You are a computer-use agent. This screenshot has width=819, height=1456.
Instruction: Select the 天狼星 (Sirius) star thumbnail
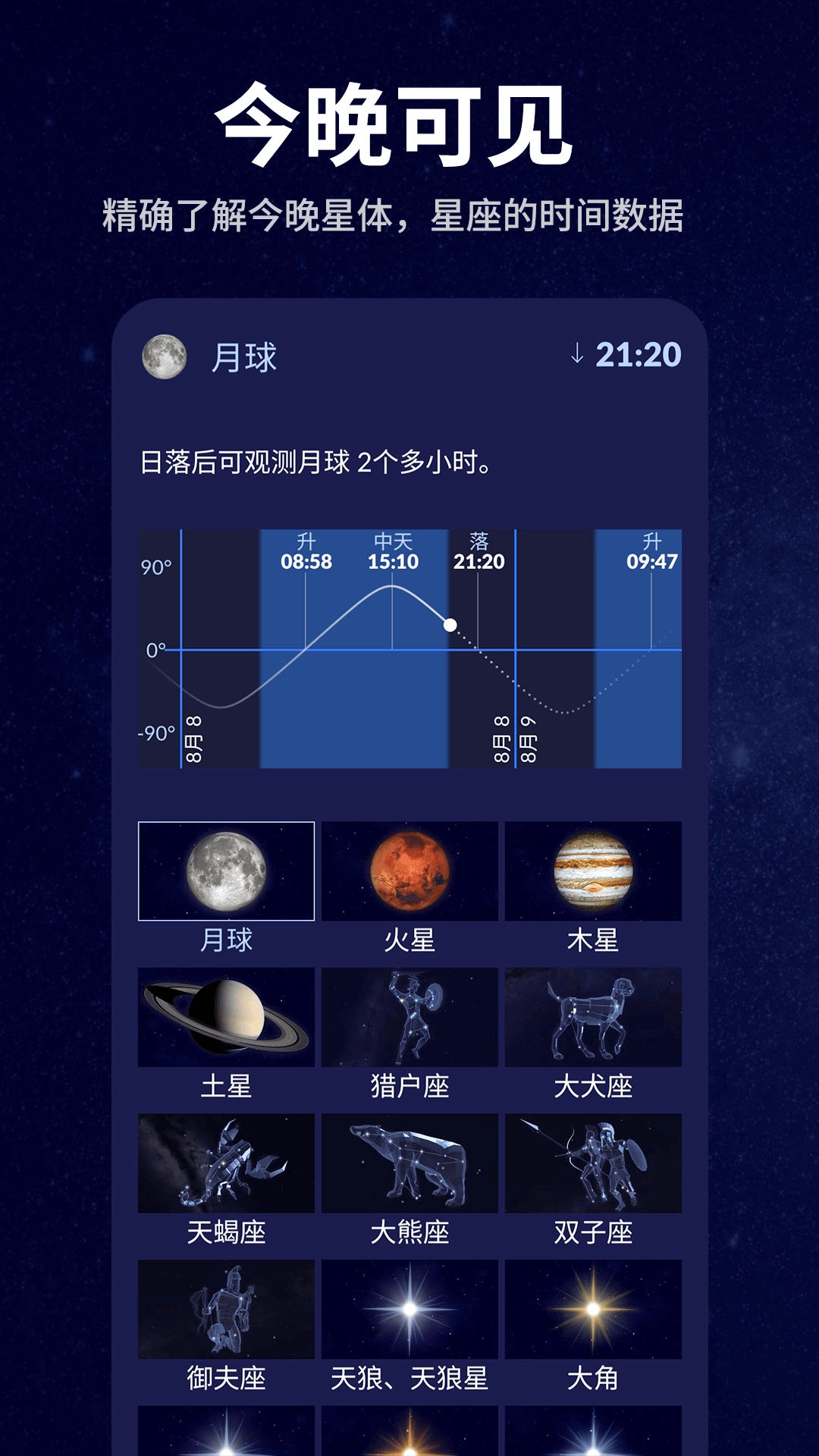(x=409, y=1304)
